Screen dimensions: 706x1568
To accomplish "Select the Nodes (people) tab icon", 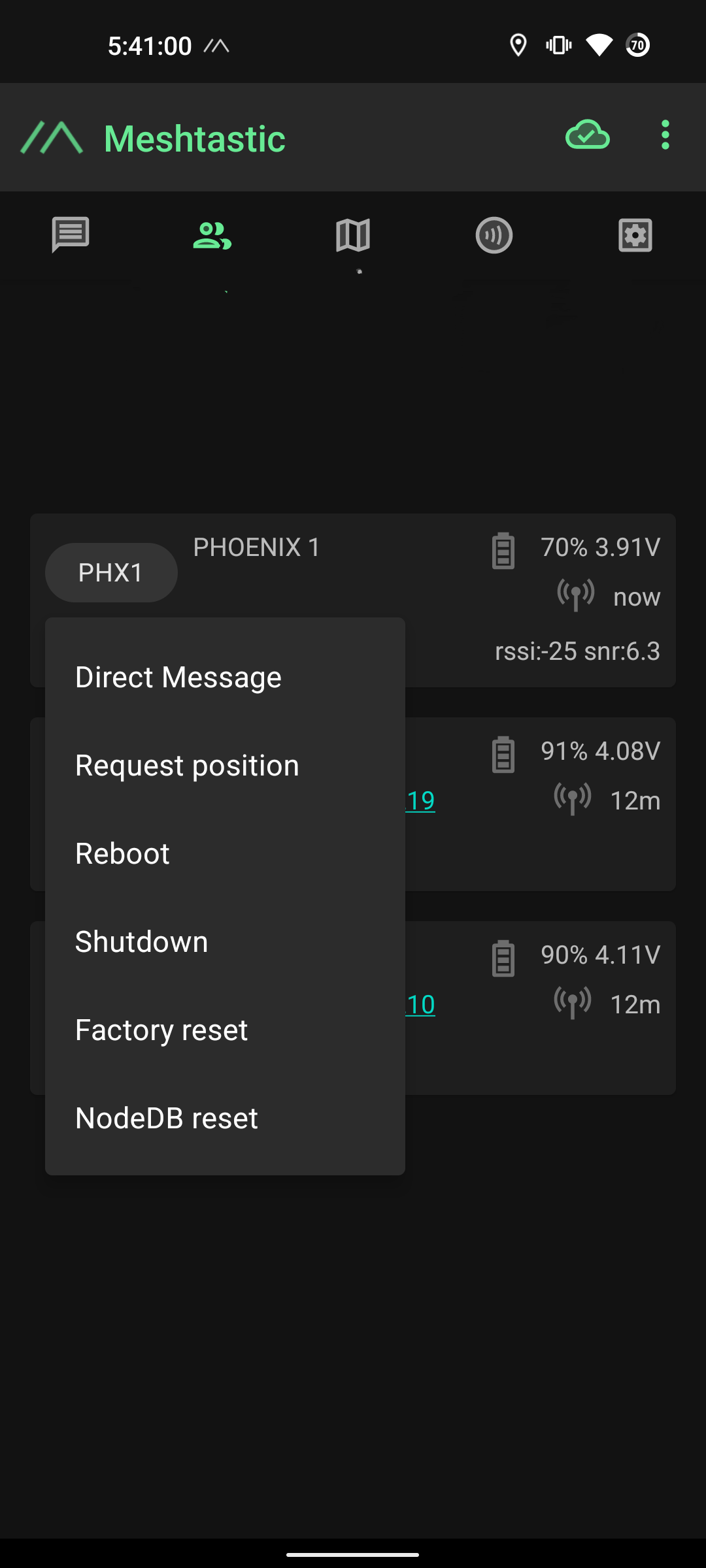I will pyautogui.click(x=211, y=236).
